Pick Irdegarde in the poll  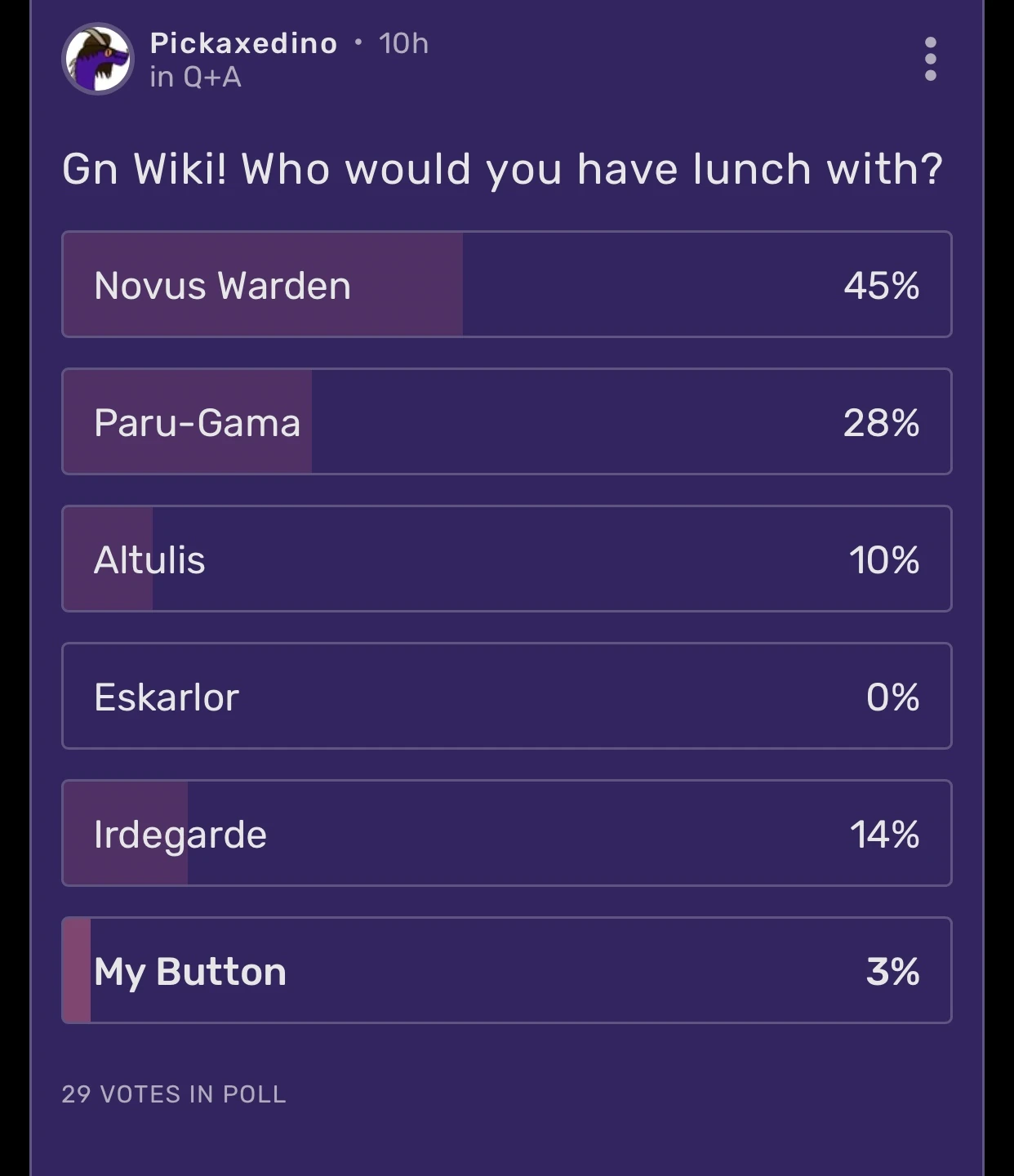(506, 832)
